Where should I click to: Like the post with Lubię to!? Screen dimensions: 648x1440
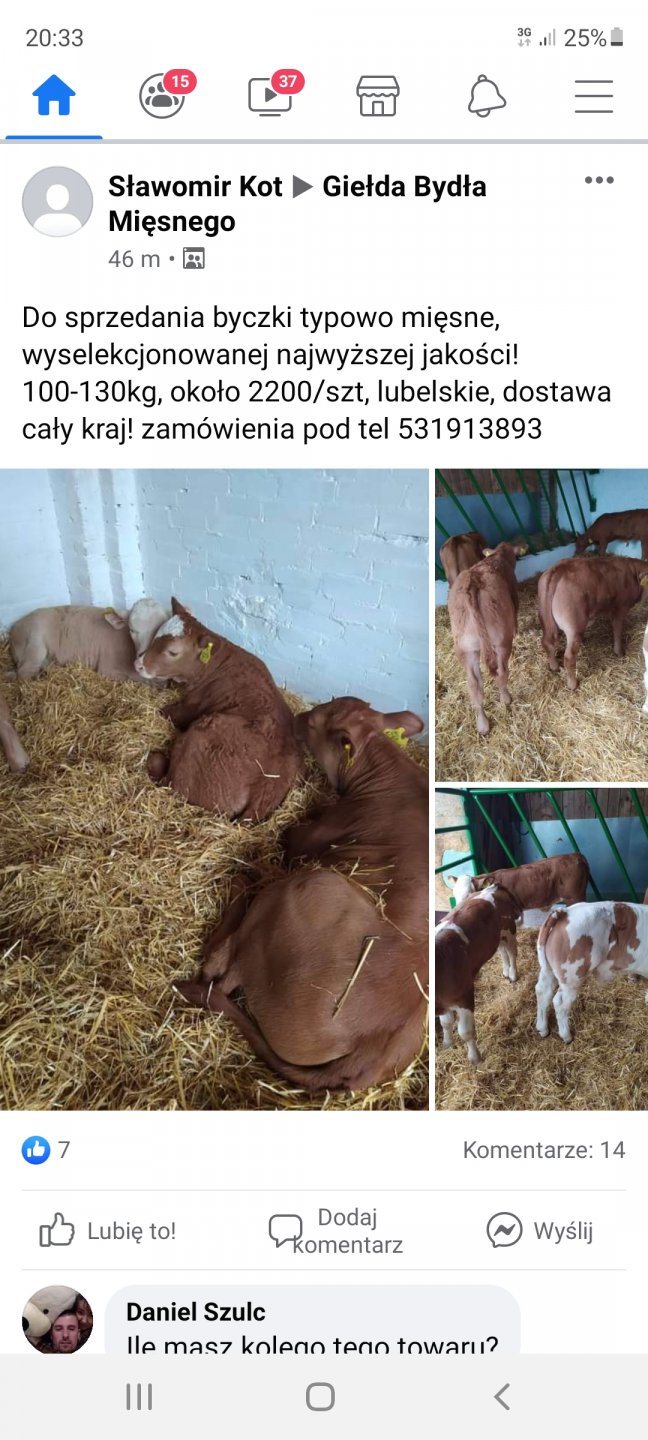[108, 1231]
